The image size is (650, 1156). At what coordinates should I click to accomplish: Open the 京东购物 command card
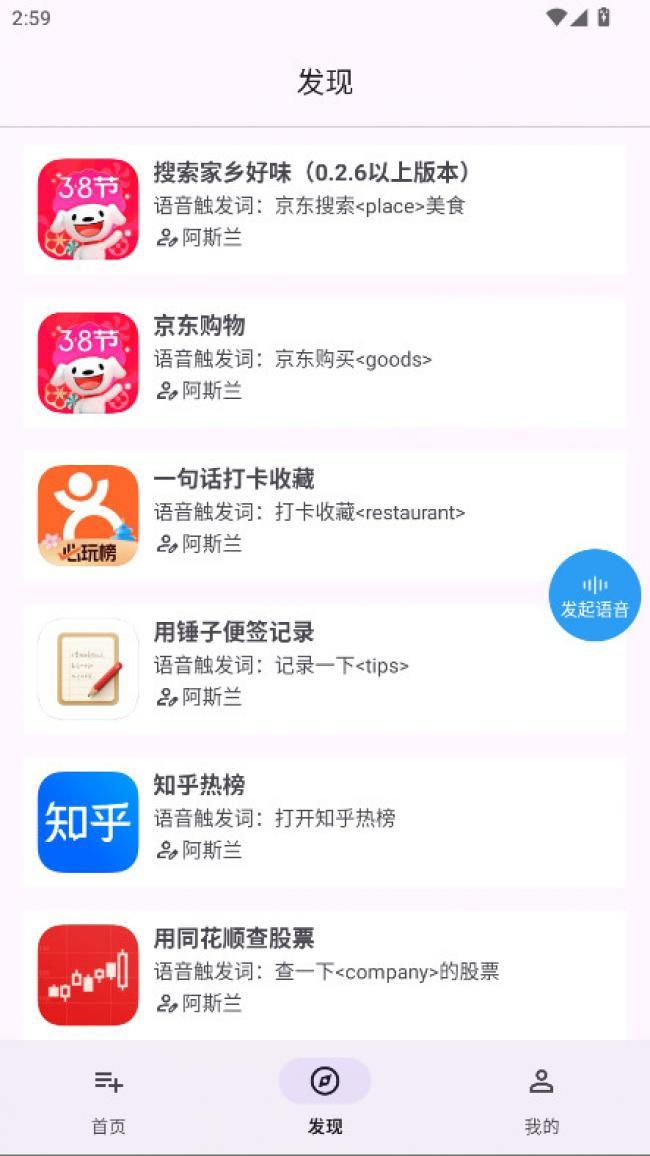pyautogui.click(x=325, y=363)
